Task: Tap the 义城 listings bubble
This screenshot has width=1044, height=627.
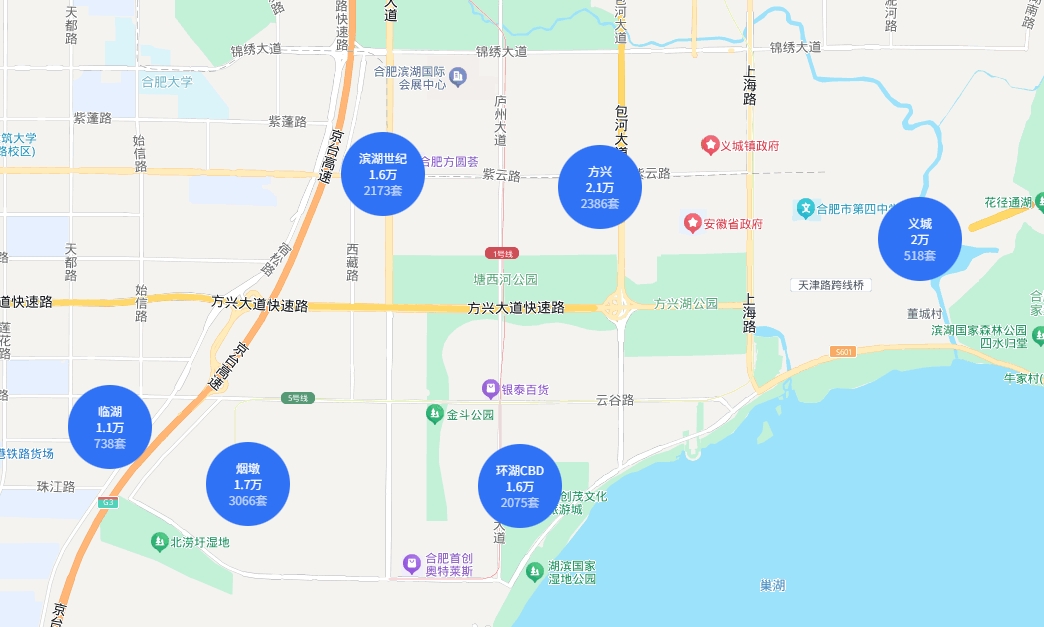Action: tap(920, 240)
